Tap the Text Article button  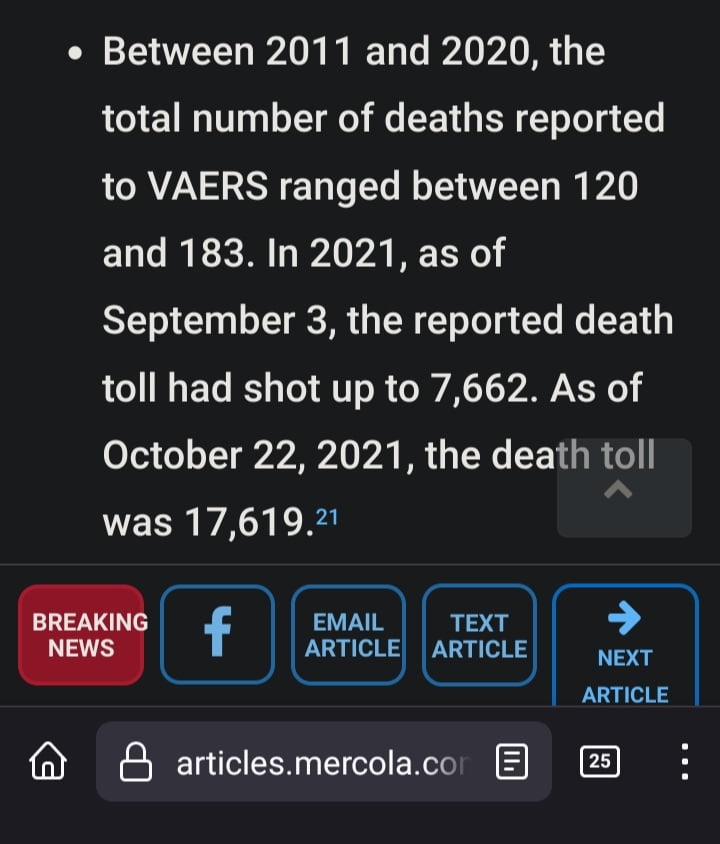pos(479,635)
